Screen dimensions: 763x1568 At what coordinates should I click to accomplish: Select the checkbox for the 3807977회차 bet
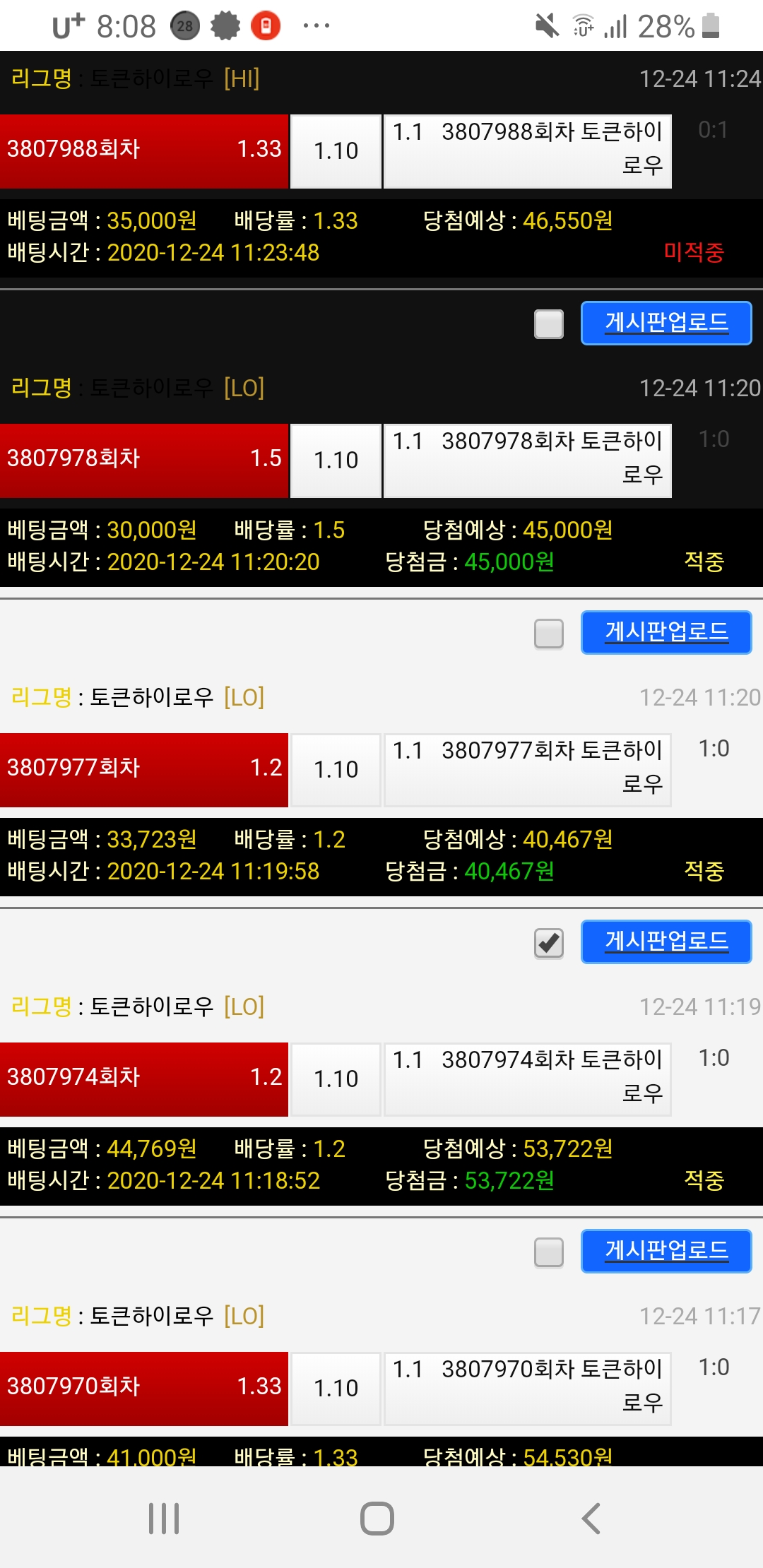click(549, 634)
